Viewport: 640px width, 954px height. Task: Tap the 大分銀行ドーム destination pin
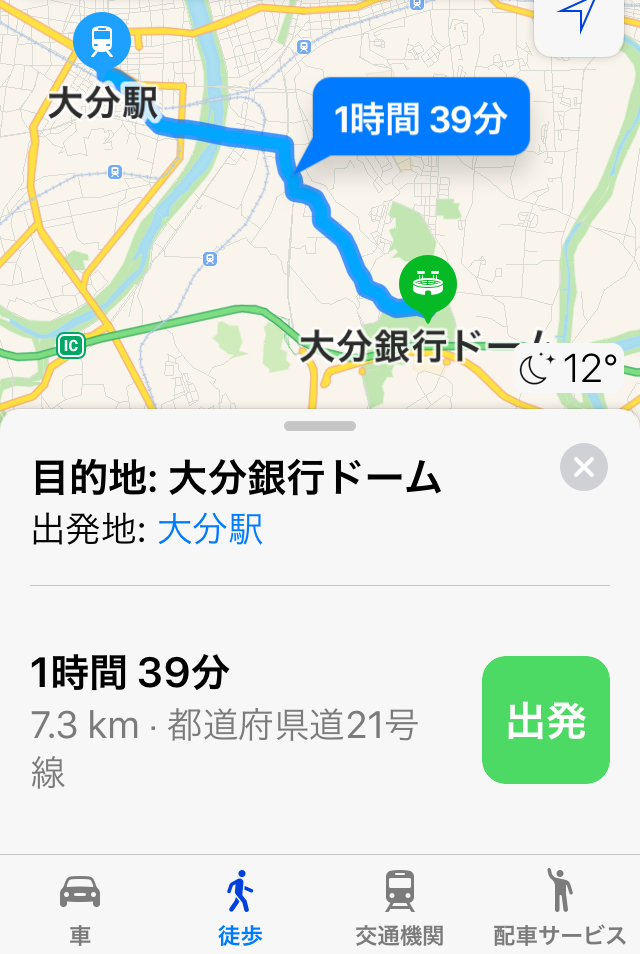coord(428,285)
